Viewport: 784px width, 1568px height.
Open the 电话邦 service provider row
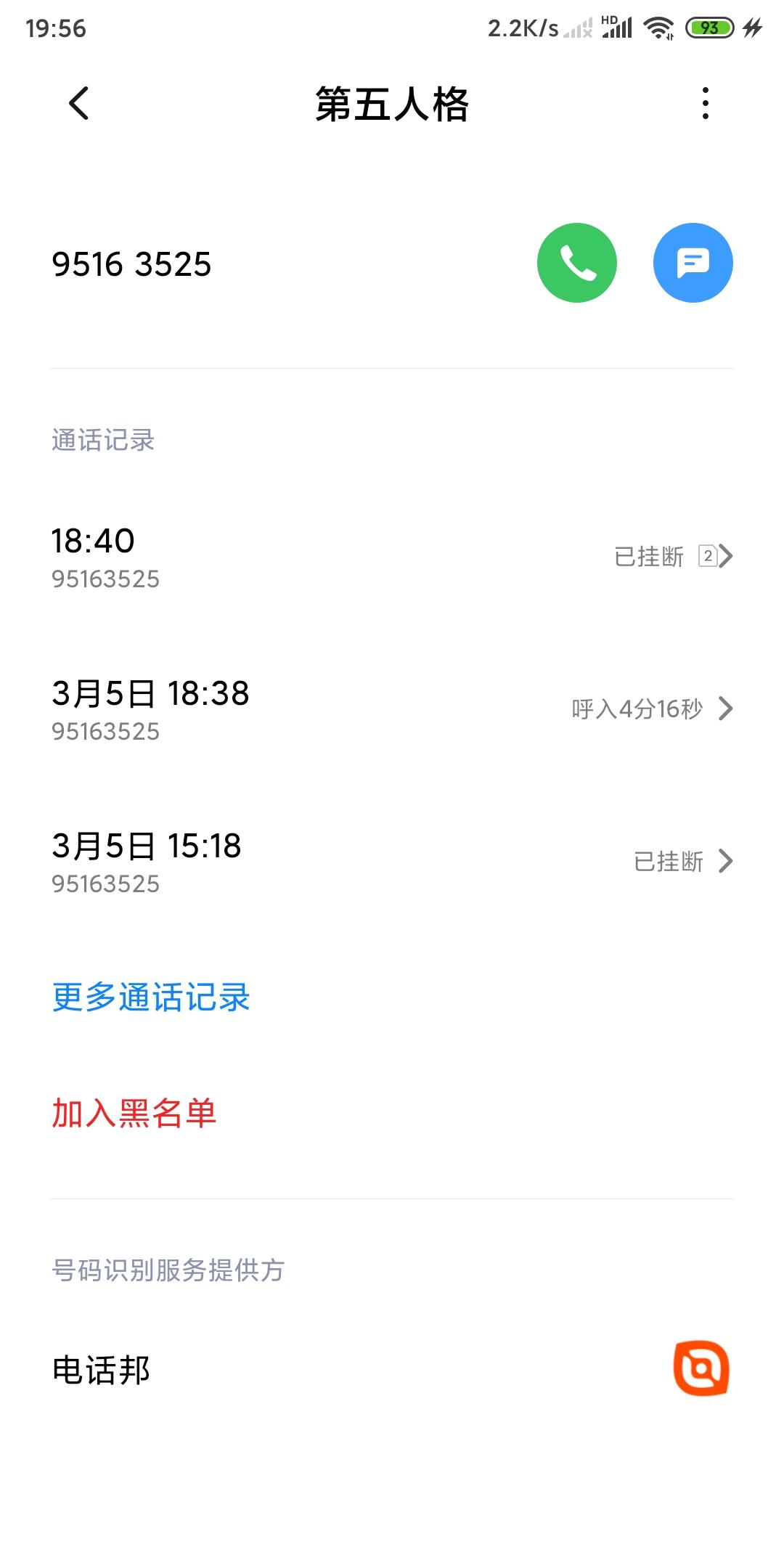[x=392, y=1370]
